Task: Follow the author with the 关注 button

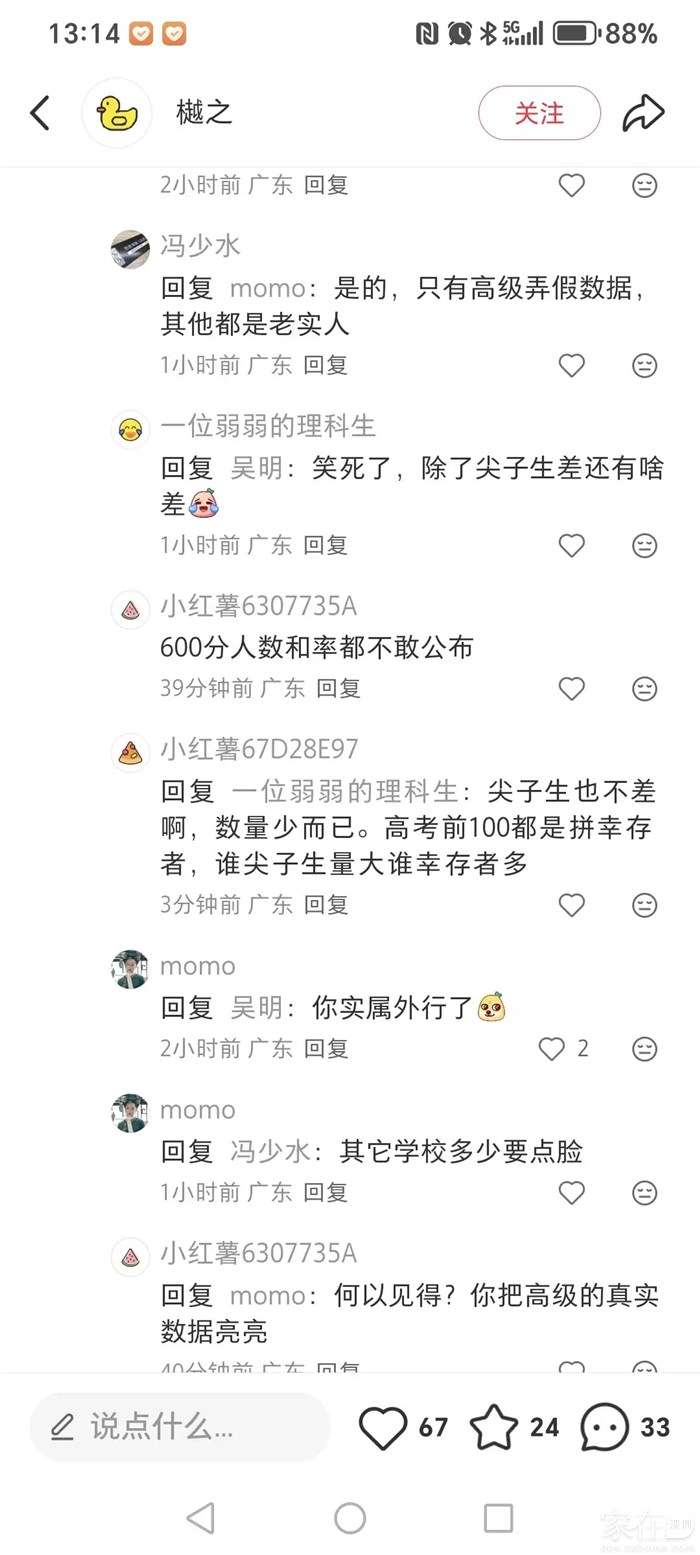Action: click(x=539, y=113)
